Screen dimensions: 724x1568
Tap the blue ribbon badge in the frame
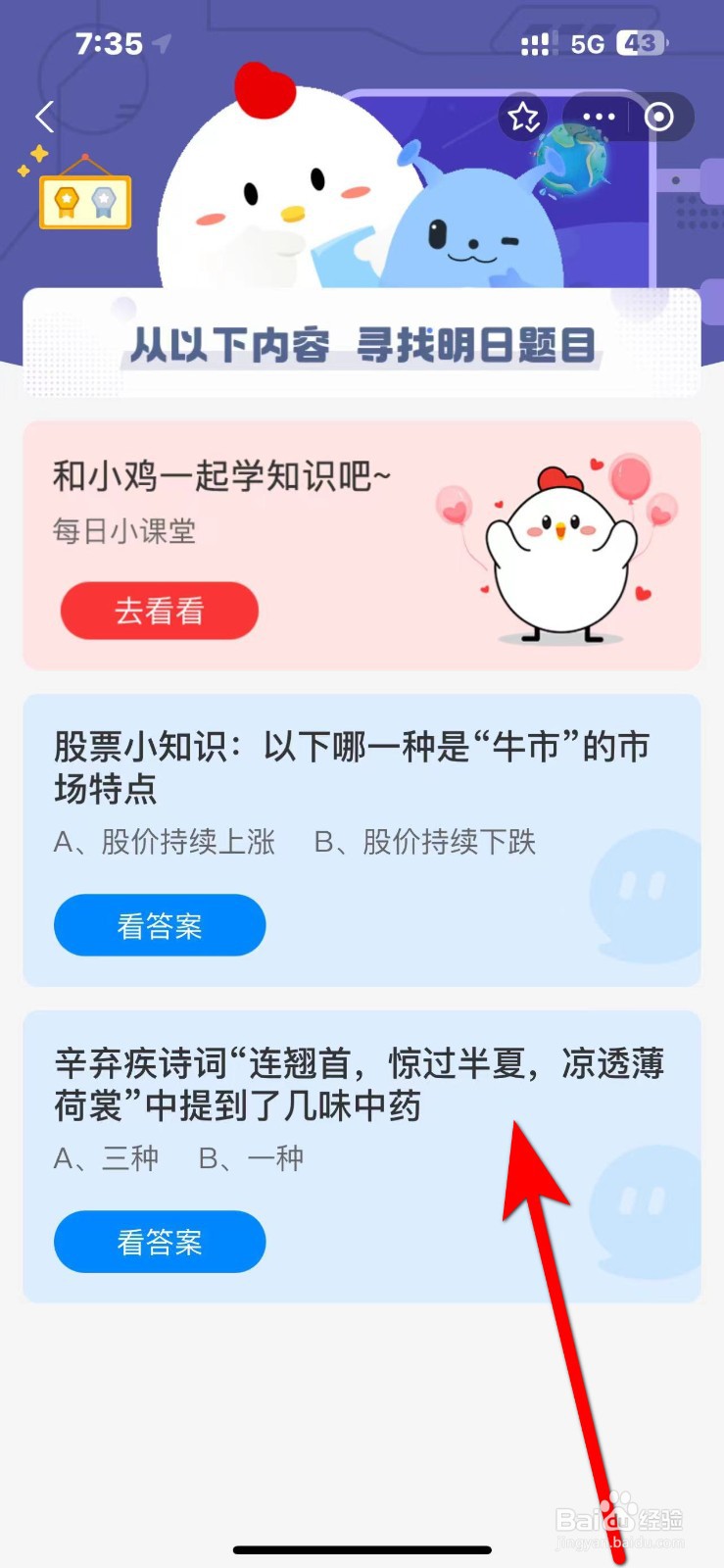pos(103,201)
